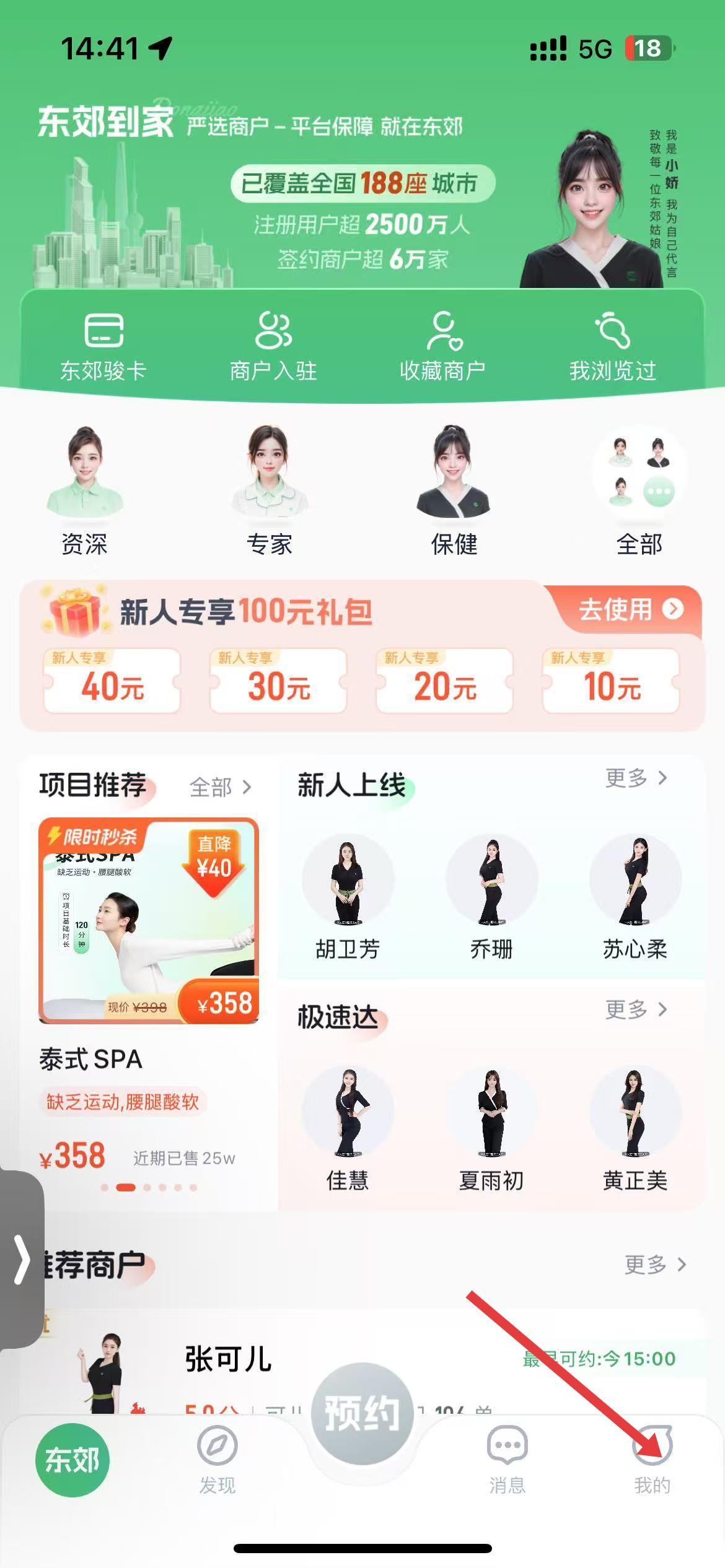
Task: Open 我浏览过 browsing history
Action: pos(612,347)
